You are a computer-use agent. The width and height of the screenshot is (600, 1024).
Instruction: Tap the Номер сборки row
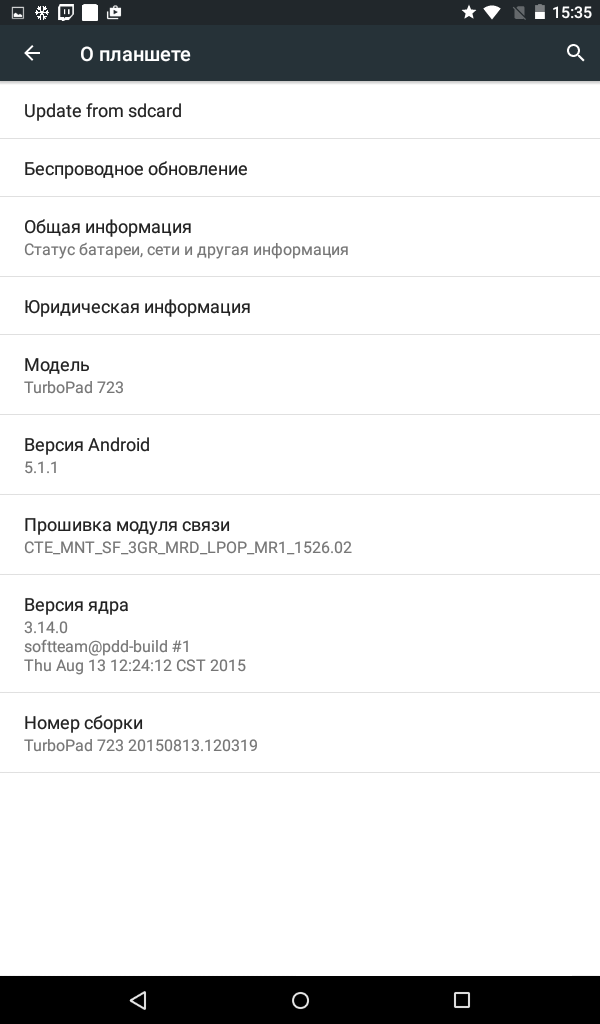pyautogui.click(x=300, y=733)
